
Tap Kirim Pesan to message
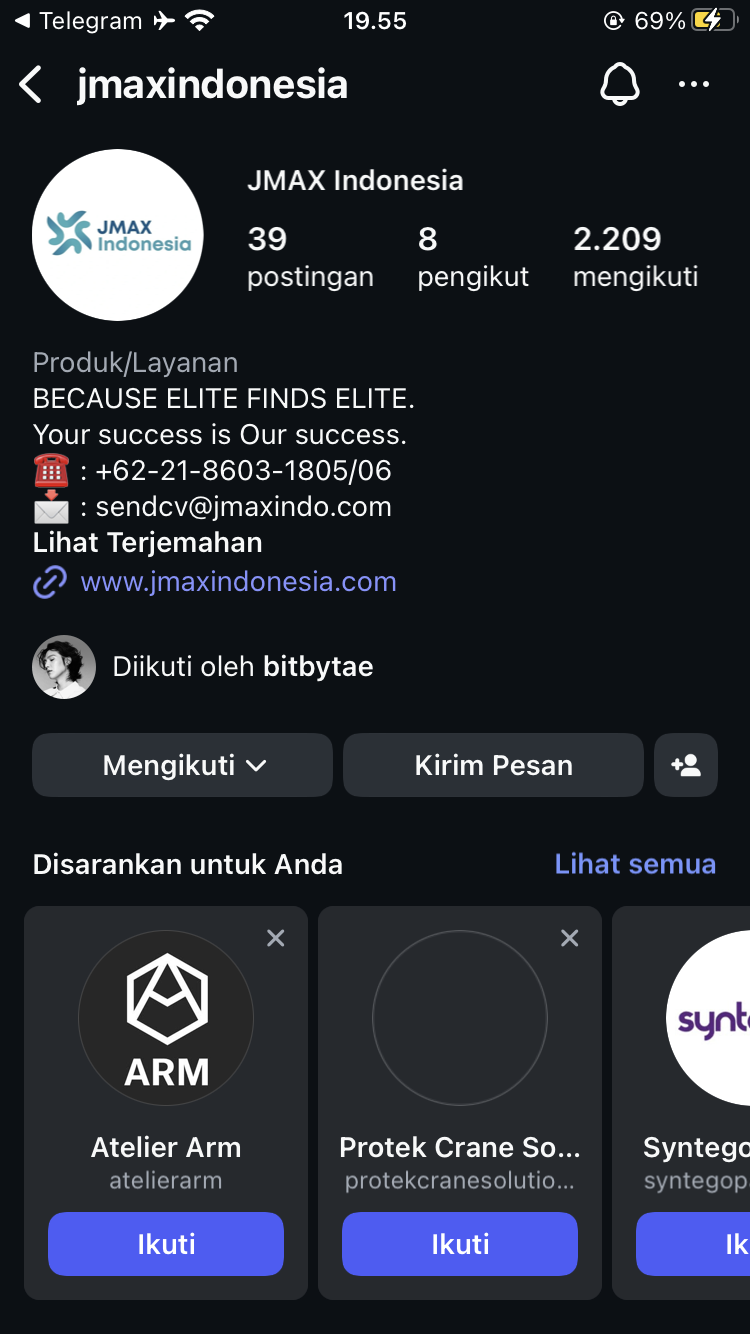tap(493, 765)
